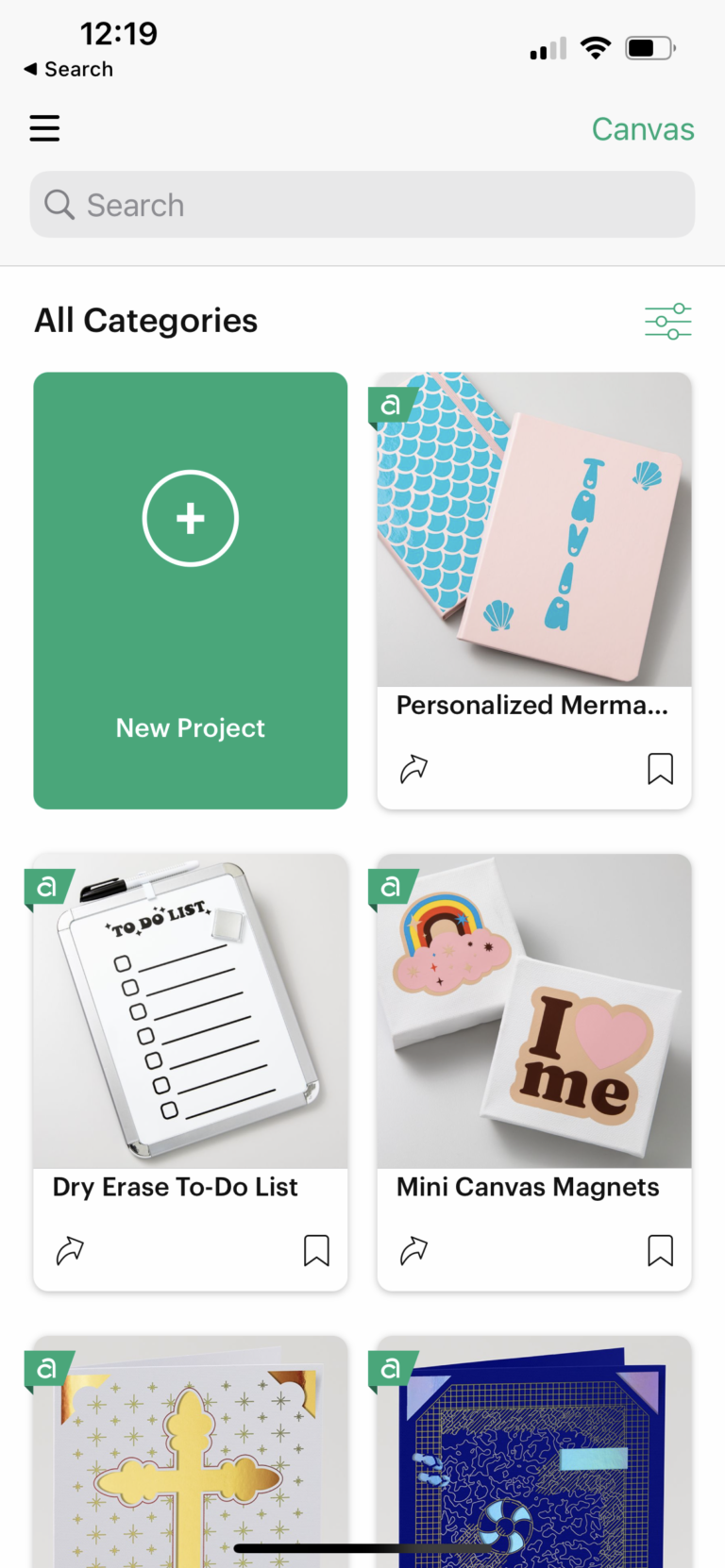Tap the Search field

pos(362,205)
